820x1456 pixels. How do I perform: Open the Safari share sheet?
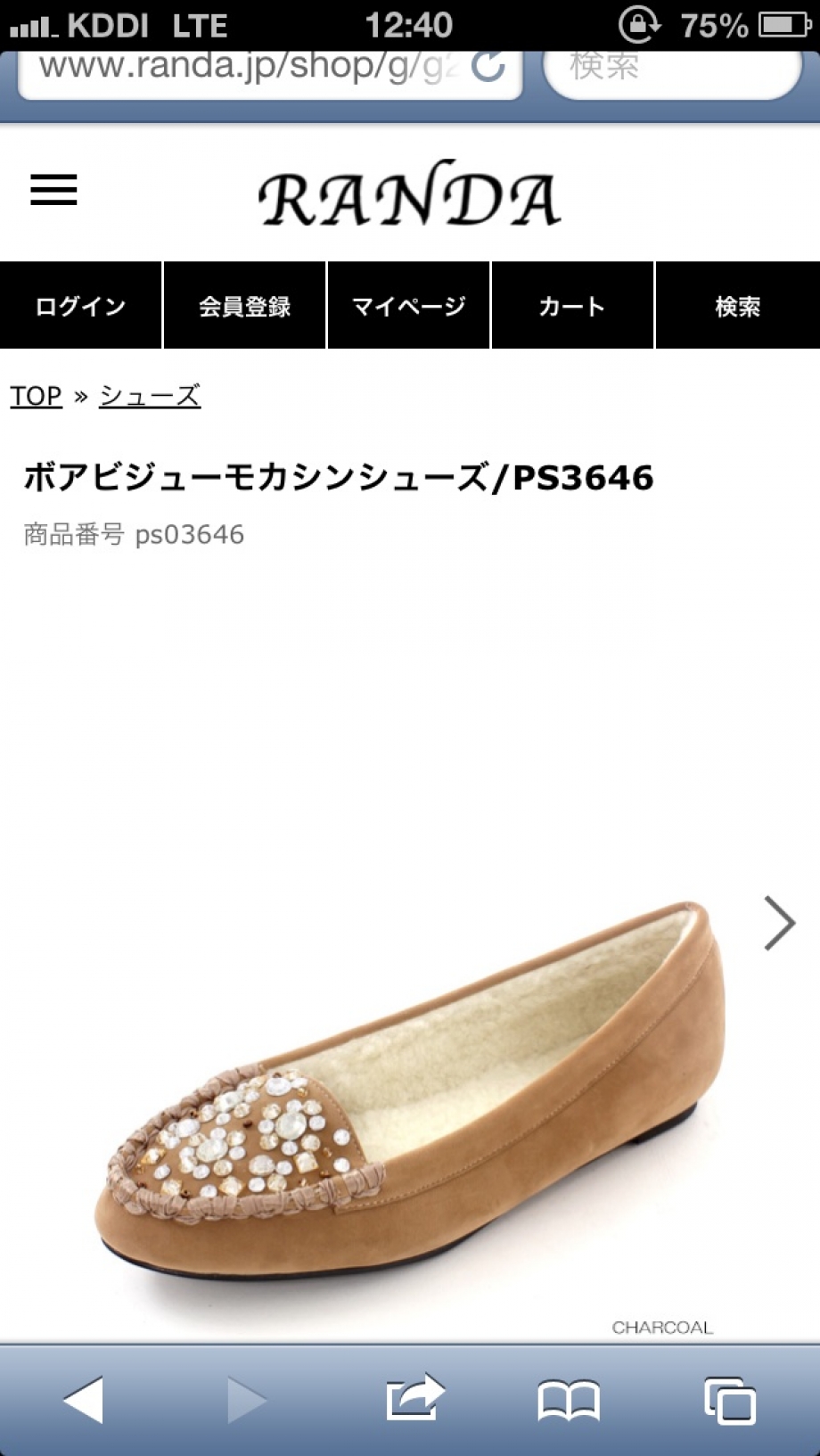(x=414, y=1399)
